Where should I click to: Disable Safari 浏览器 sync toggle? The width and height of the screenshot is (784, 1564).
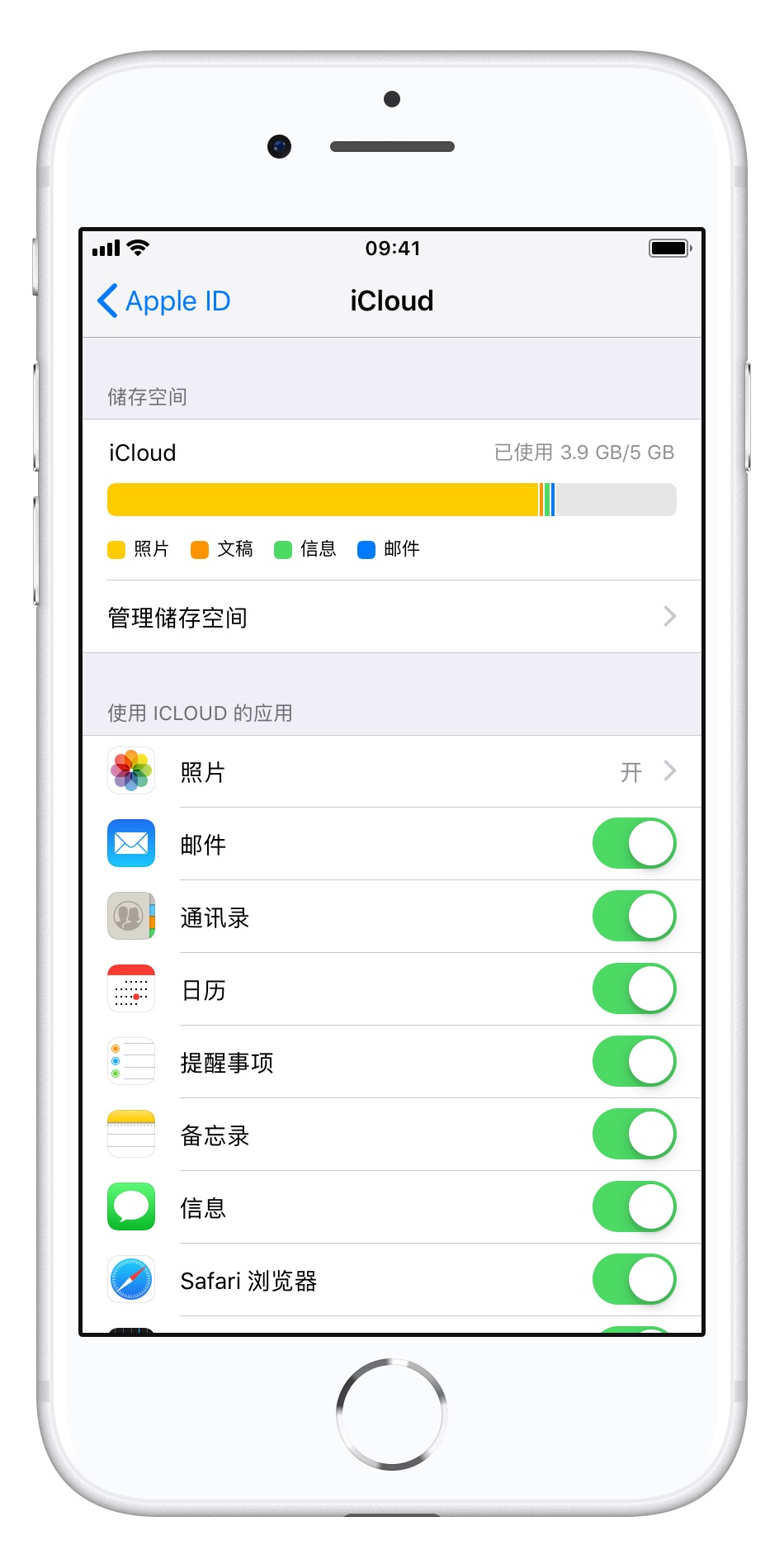[634, 1278]
